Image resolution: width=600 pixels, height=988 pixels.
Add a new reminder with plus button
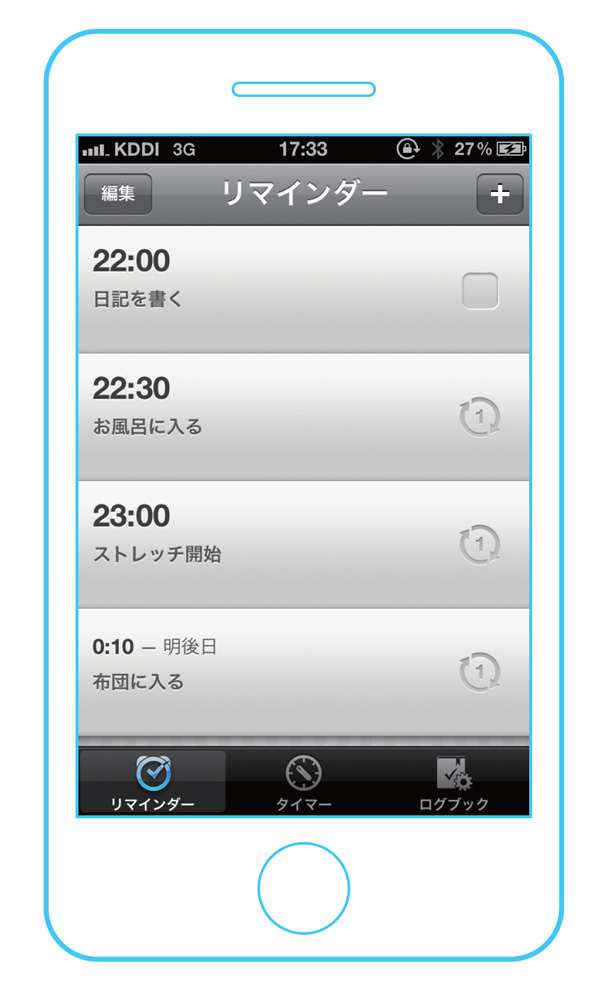(x=499, y=194)
